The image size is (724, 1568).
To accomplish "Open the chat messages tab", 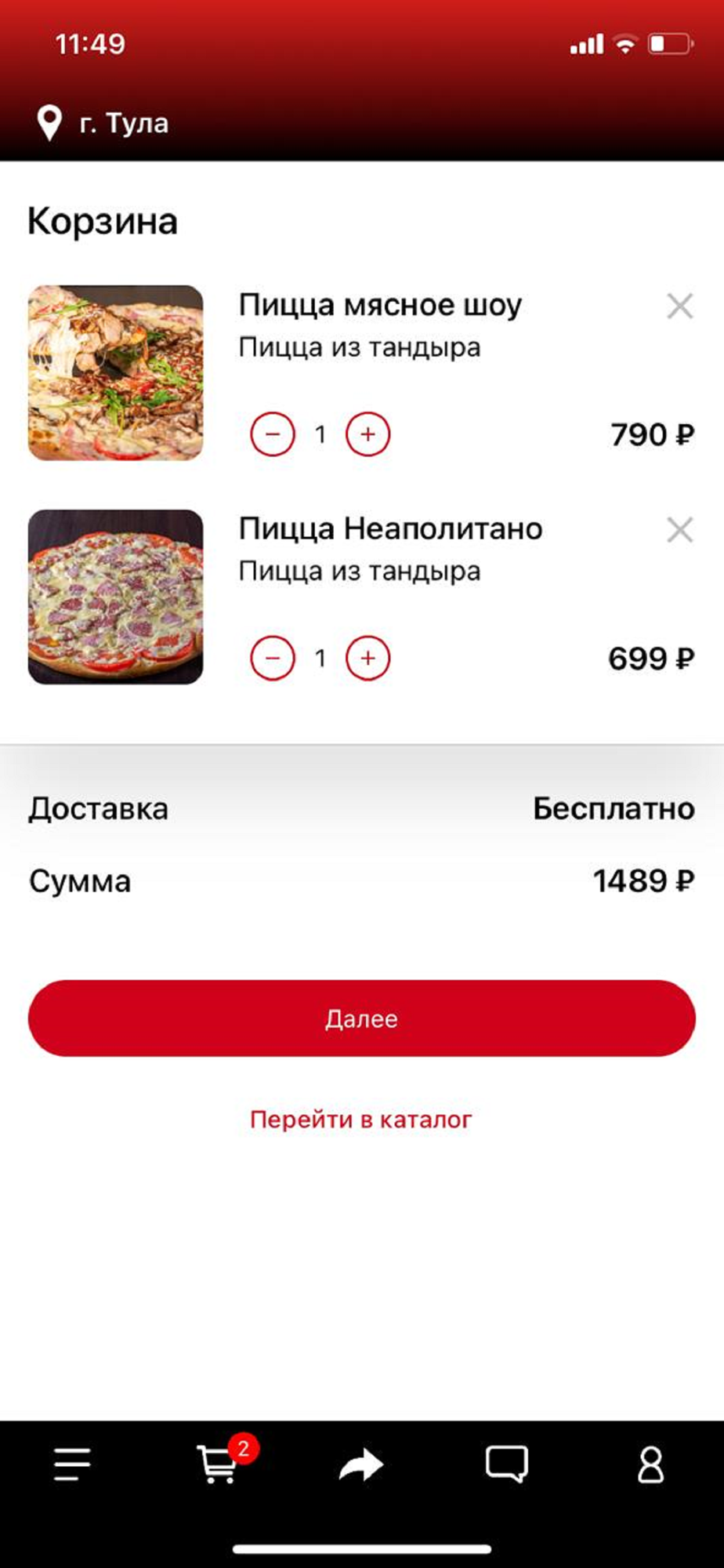I will [506, 1464].
